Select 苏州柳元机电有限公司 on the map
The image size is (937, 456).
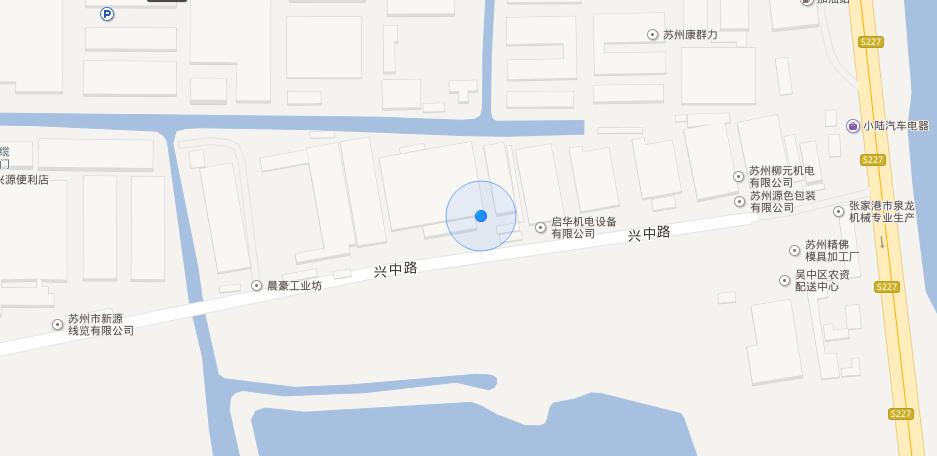pos(739,176)
